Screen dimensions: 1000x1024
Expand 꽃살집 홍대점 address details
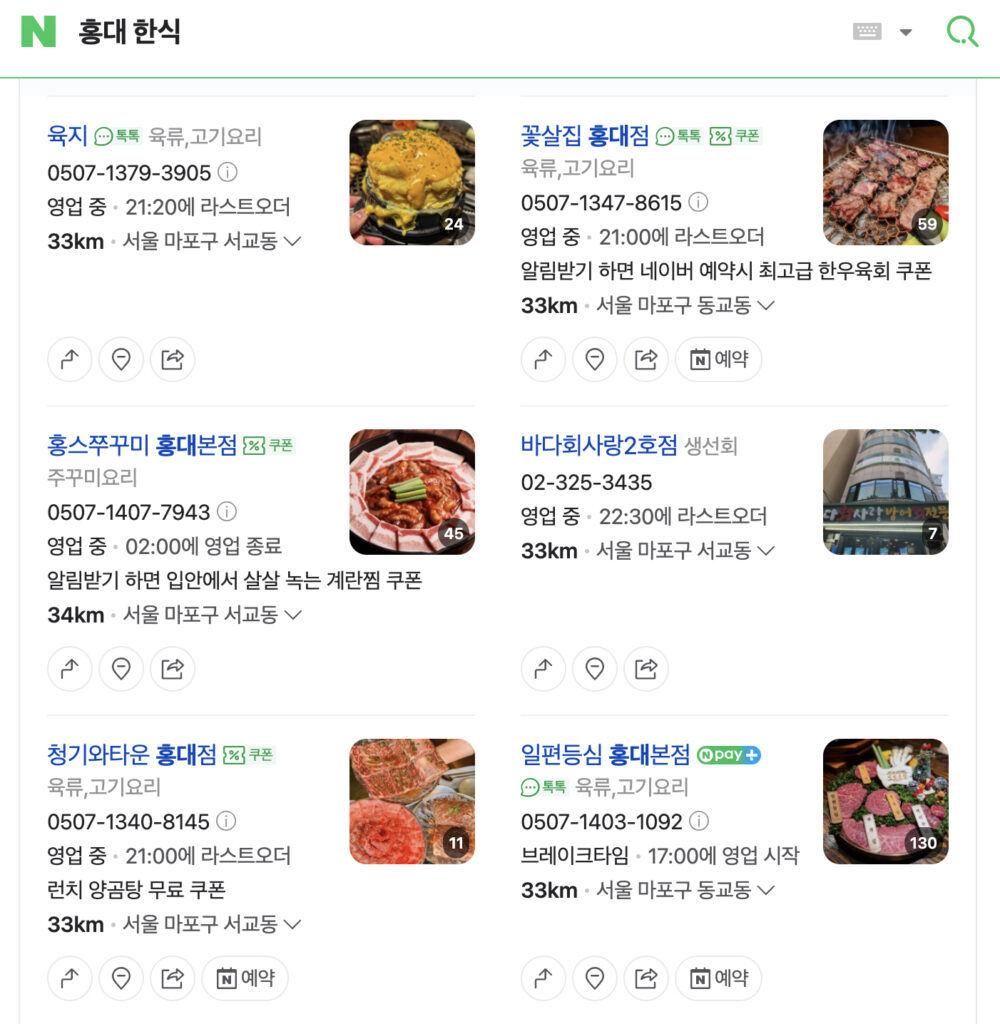pyautogui.click(x=766, y=305)
